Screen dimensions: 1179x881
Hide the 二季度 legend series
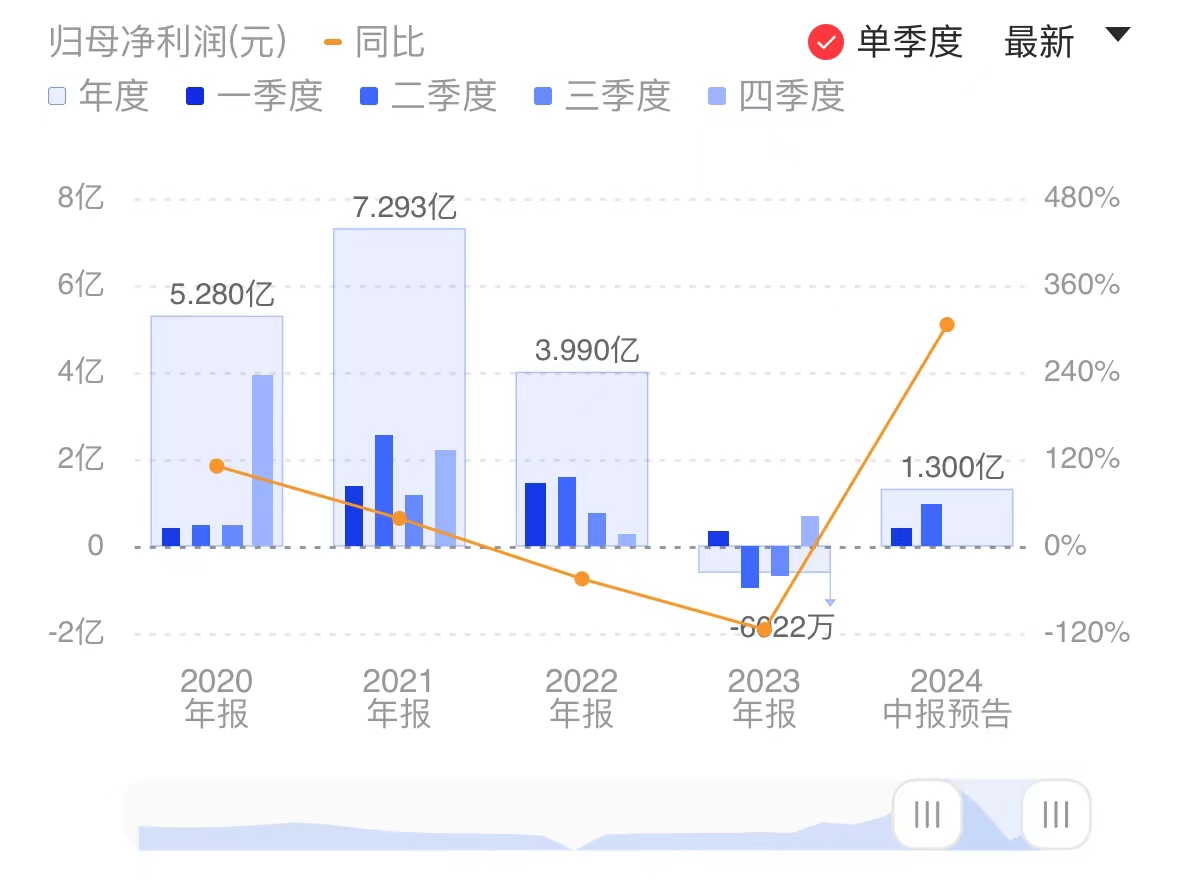[428, 97]
